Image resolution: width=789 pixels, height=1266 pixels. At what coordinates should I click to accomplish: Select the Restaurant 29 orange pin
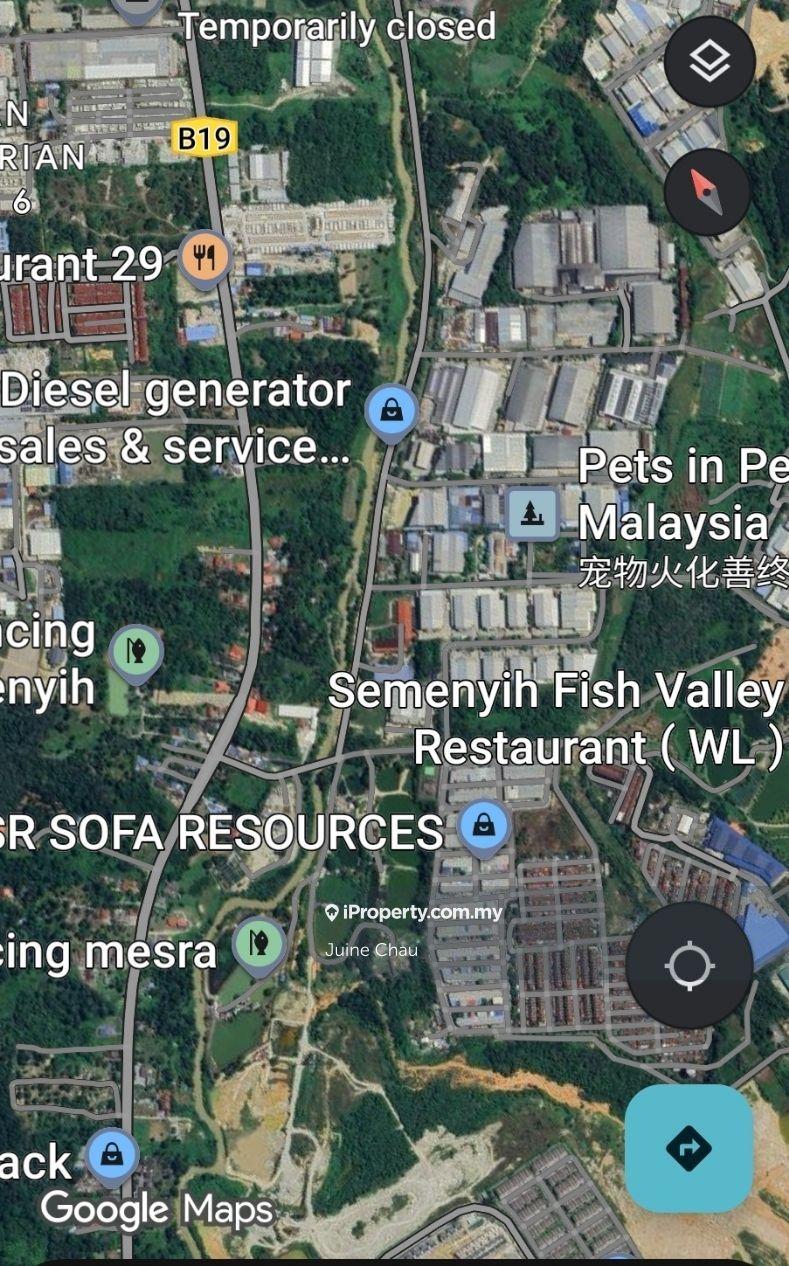(x=206, y=259)
